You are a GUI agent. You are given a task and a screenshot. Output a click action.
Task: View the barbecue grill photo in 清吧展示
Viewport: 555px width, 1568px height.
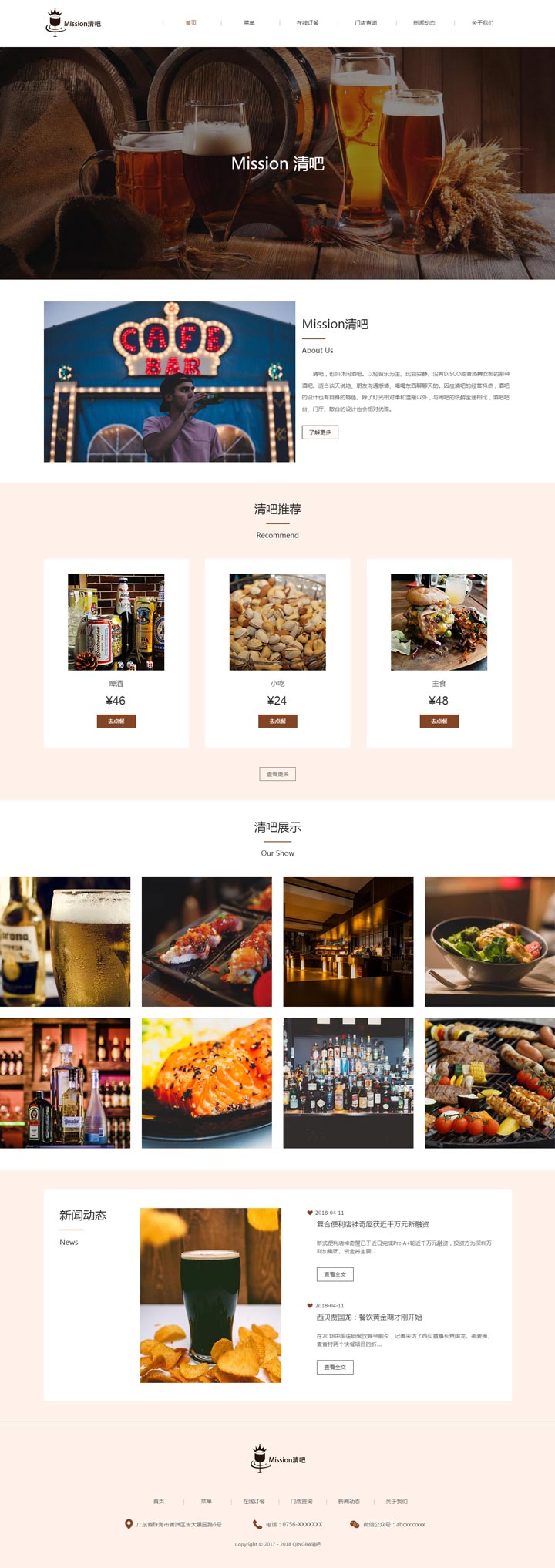pyautogui.click(x=489, y=1083)
